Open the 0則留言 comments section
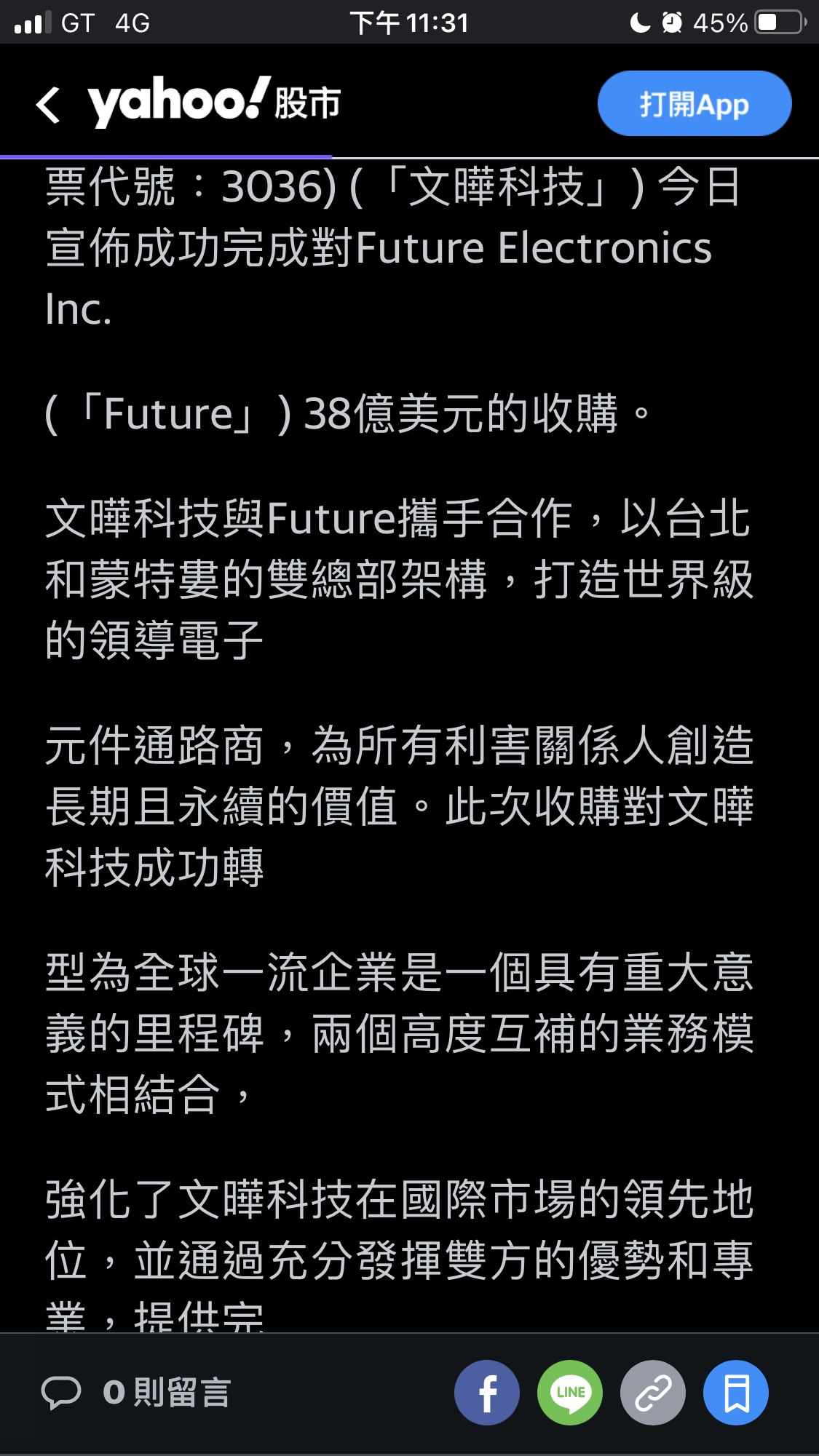Image resolution: width=819 pixels, height=1456 pixels. [137, 1393]
